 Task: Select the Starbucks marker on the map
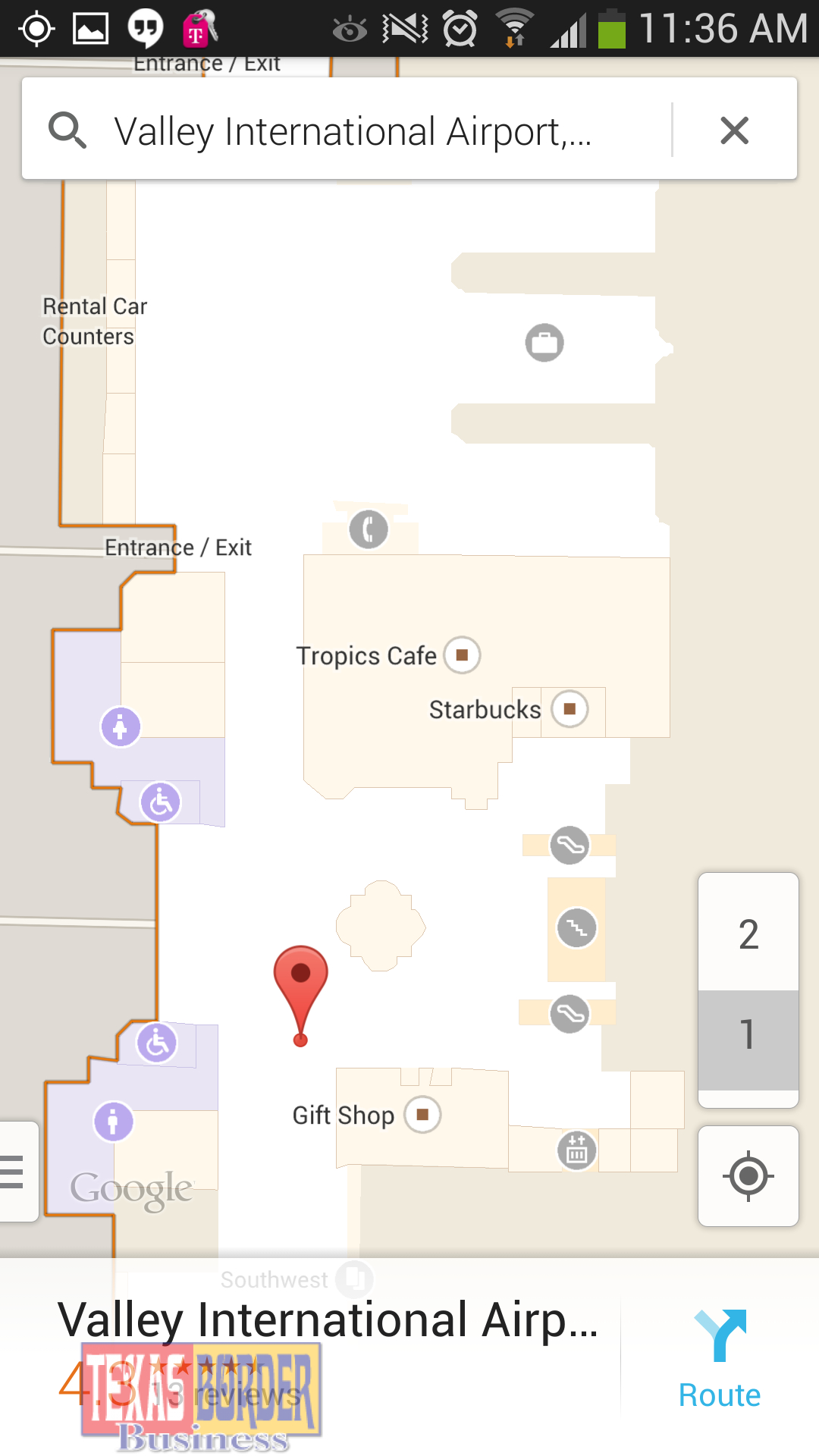tap(570, 709)
